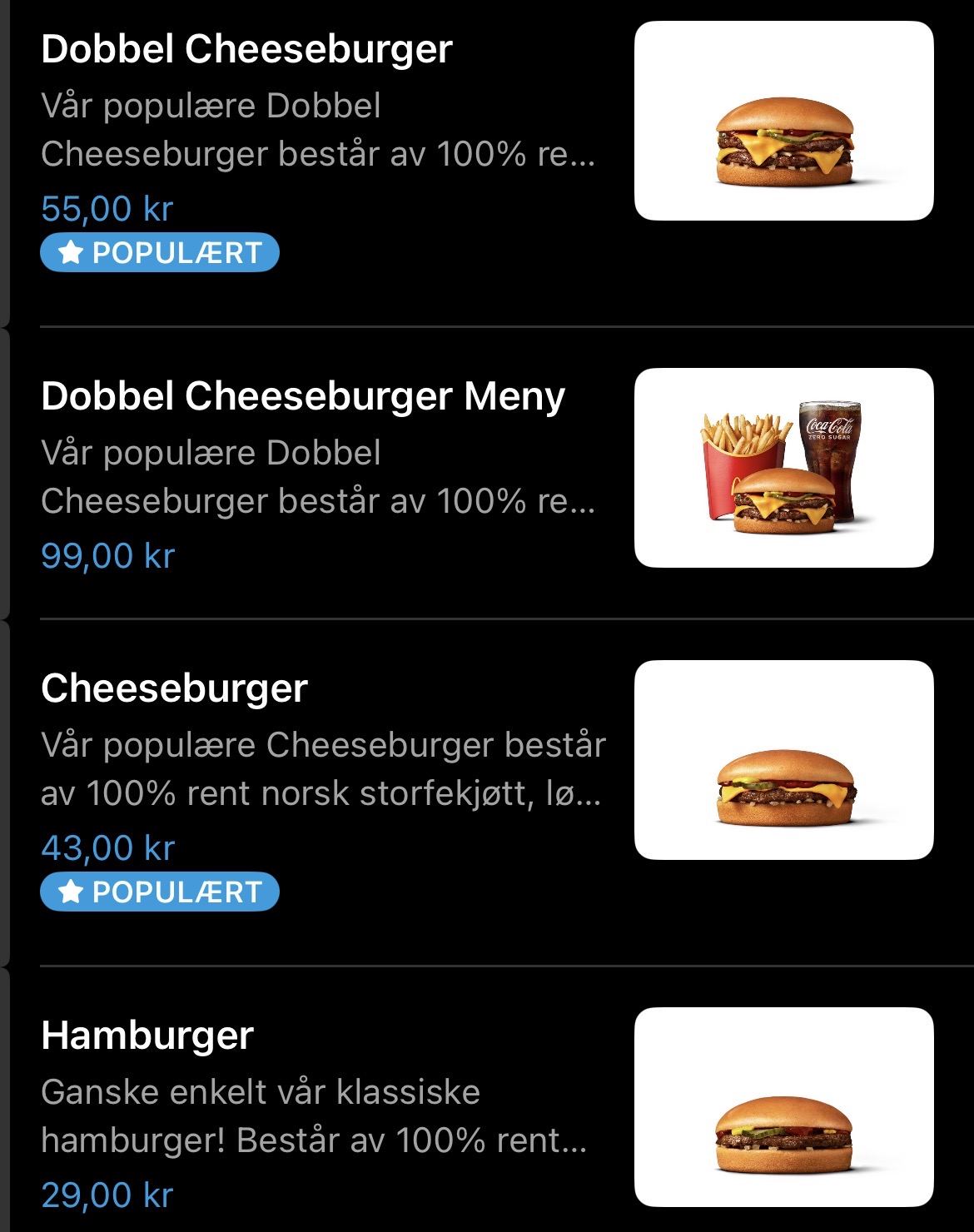The image size is (974, 1232).
Task: Select the Dobbel Cheeseburger Meny item
Action: point(303,397)
